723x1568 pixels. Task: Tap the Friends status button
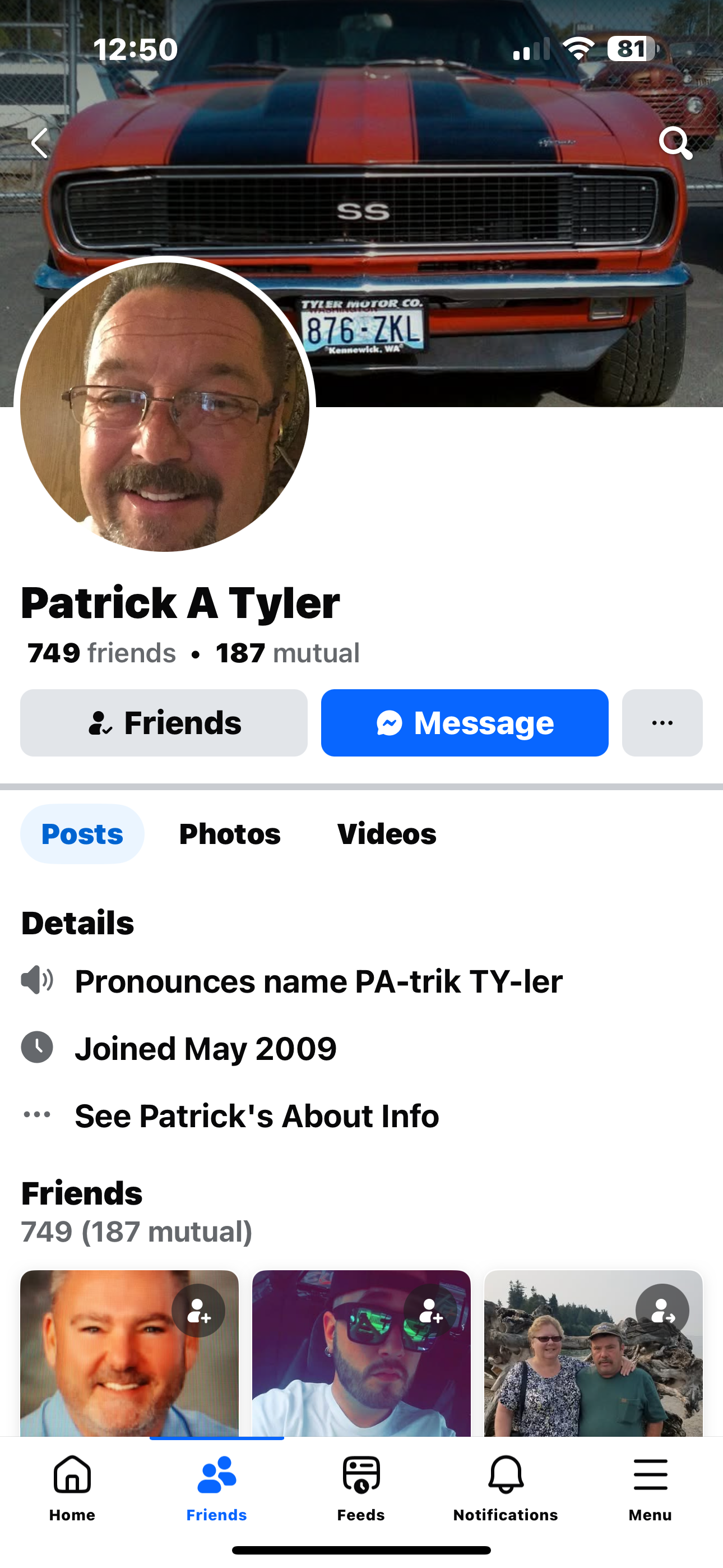pos(164,723)
